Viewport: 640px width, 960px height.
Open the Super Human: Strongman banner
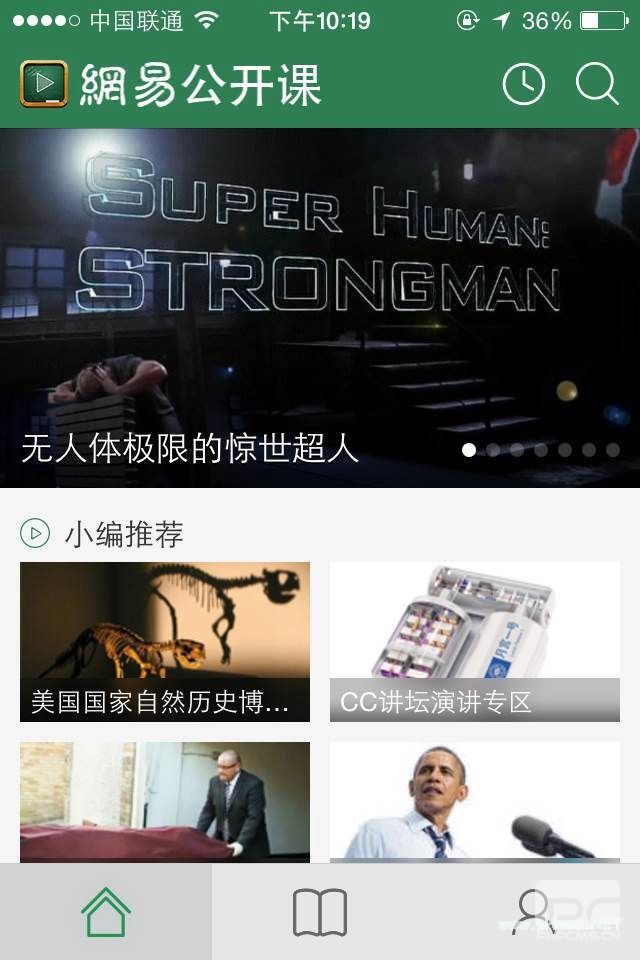coord(320,300)
